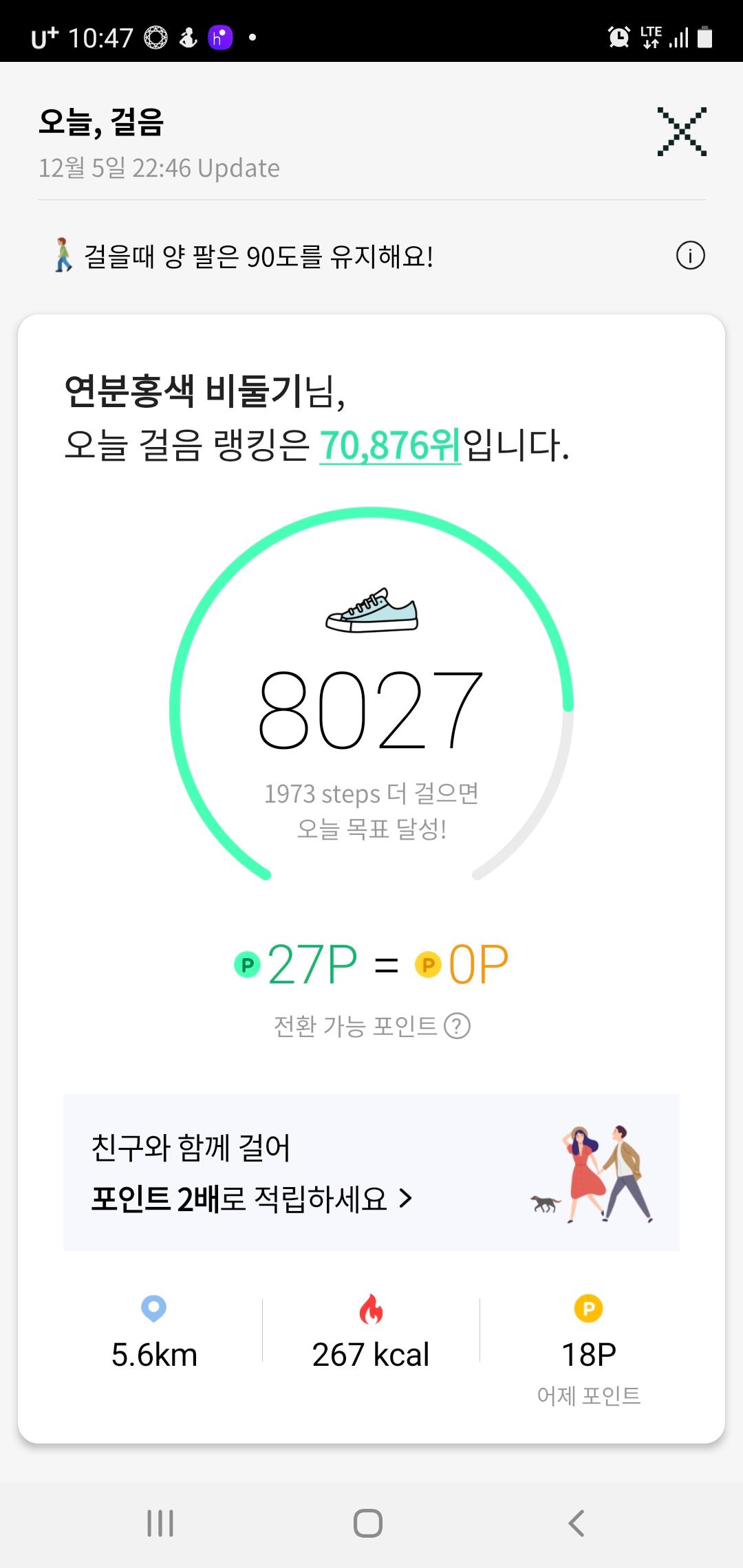
Task: Open recent apps from the navigation bar
Action: [160, 1523]
